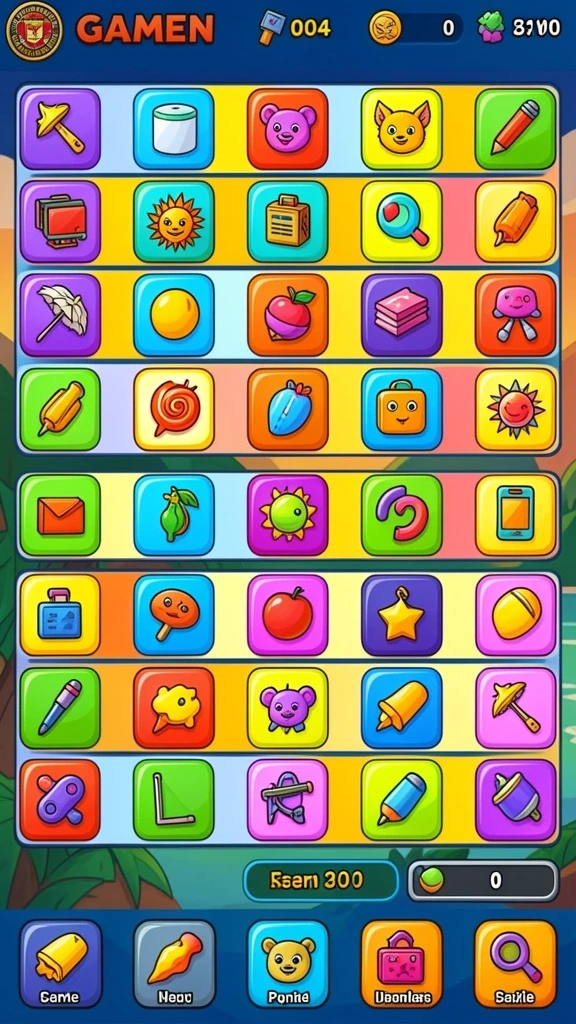Open the Ponke bear tab
This screenshot has width=576, height=1024.
(x=288, y=965)
